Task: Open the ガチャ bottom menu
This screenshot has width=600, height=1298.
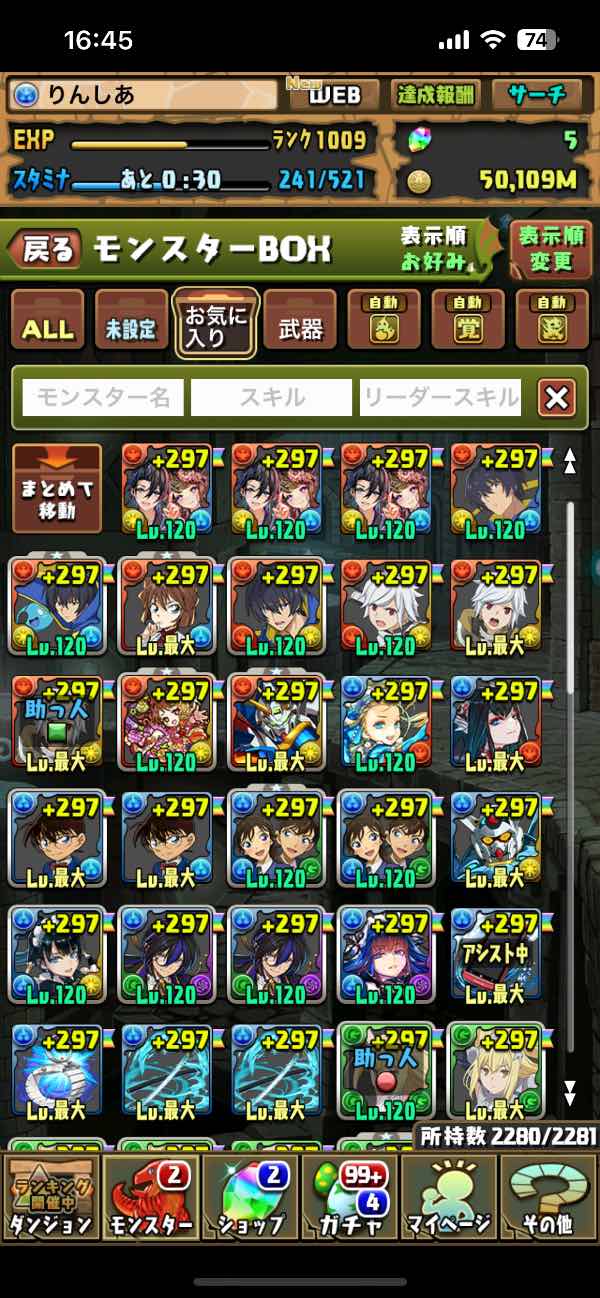Action: 349,1194
